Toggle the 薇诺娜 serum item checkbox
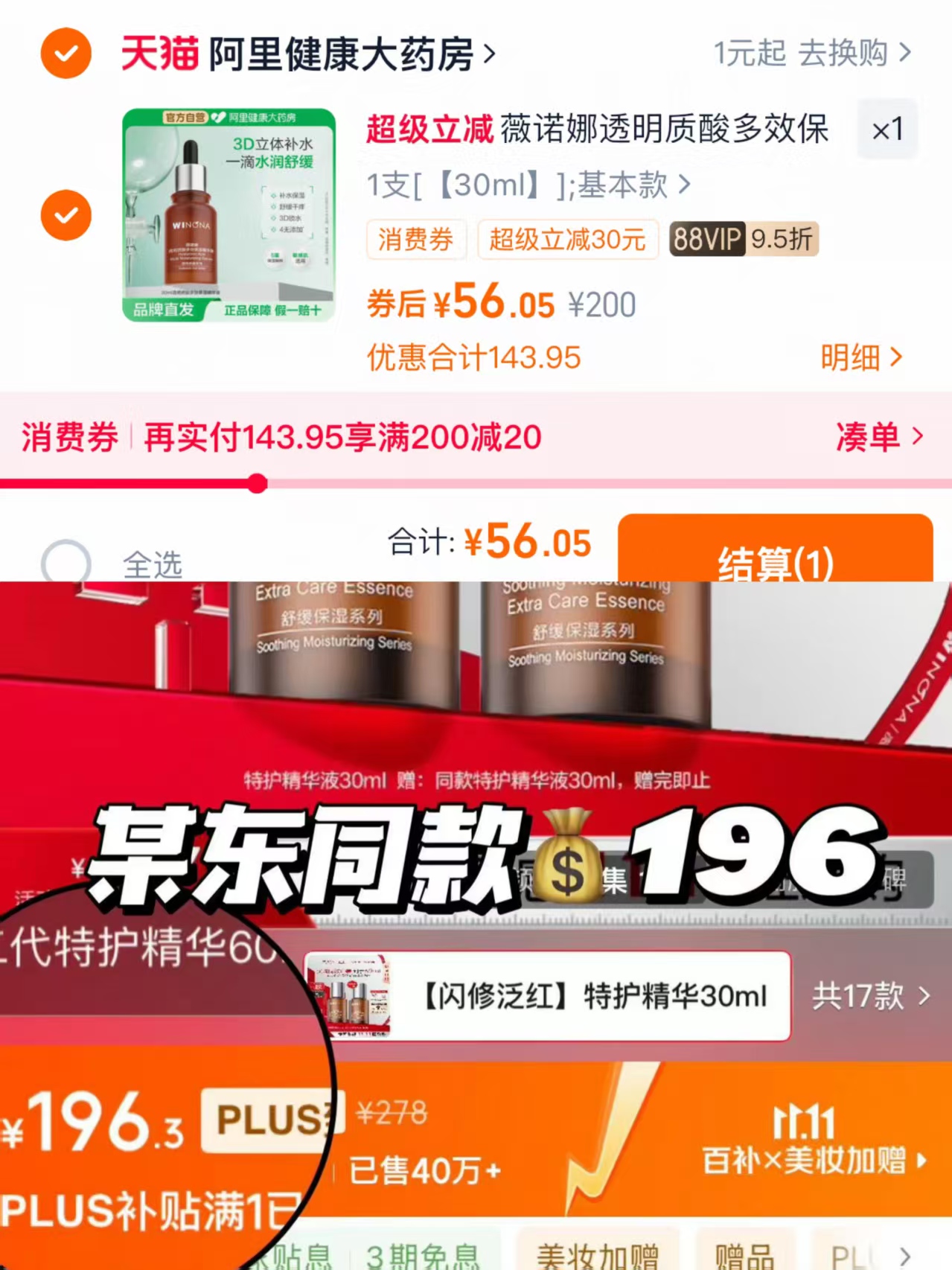The height and width of the screenshot is (1270, 952). tap(66, 215)
